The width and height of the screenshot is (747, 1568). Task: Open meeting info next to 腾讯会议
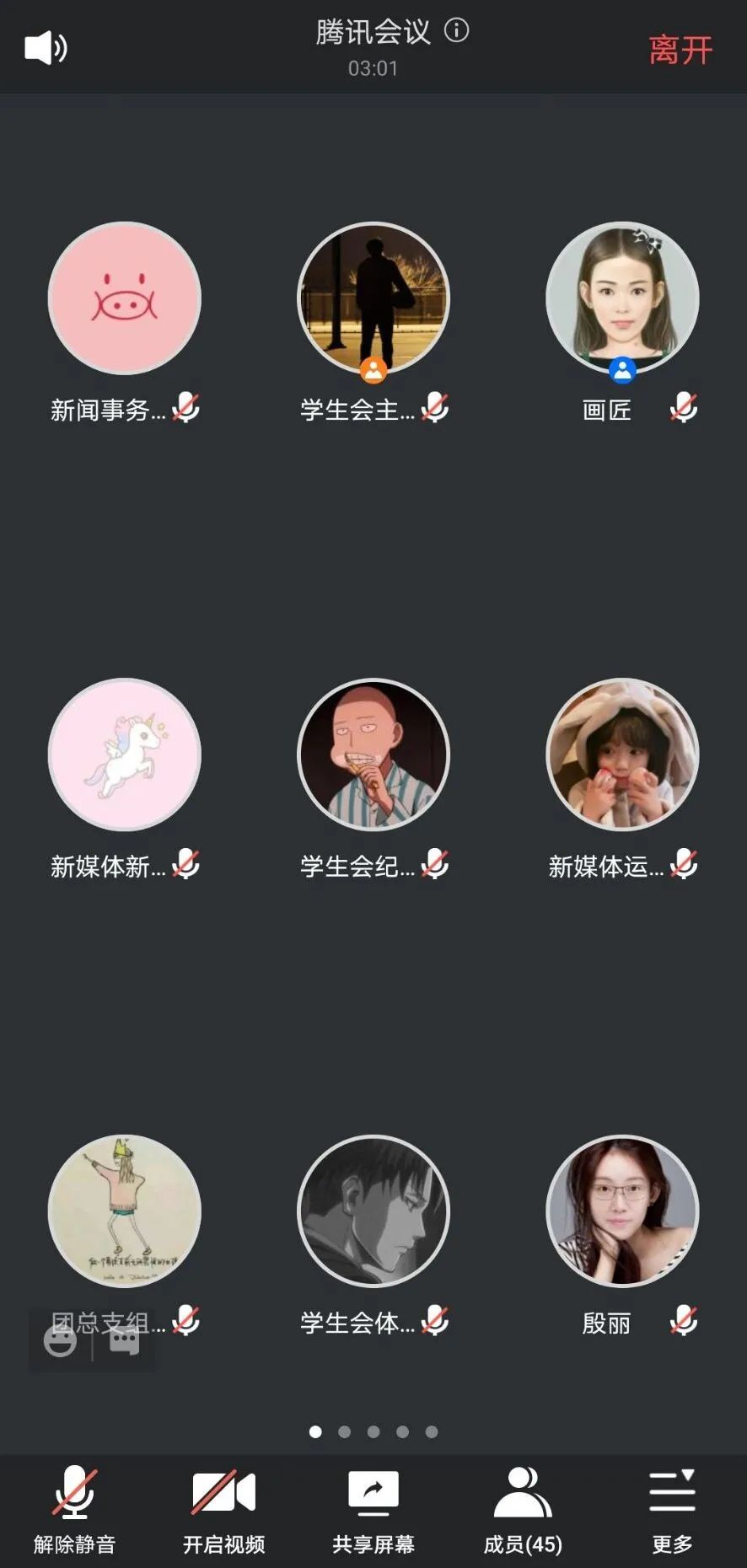pyautogui.click(x=456, y=31)
